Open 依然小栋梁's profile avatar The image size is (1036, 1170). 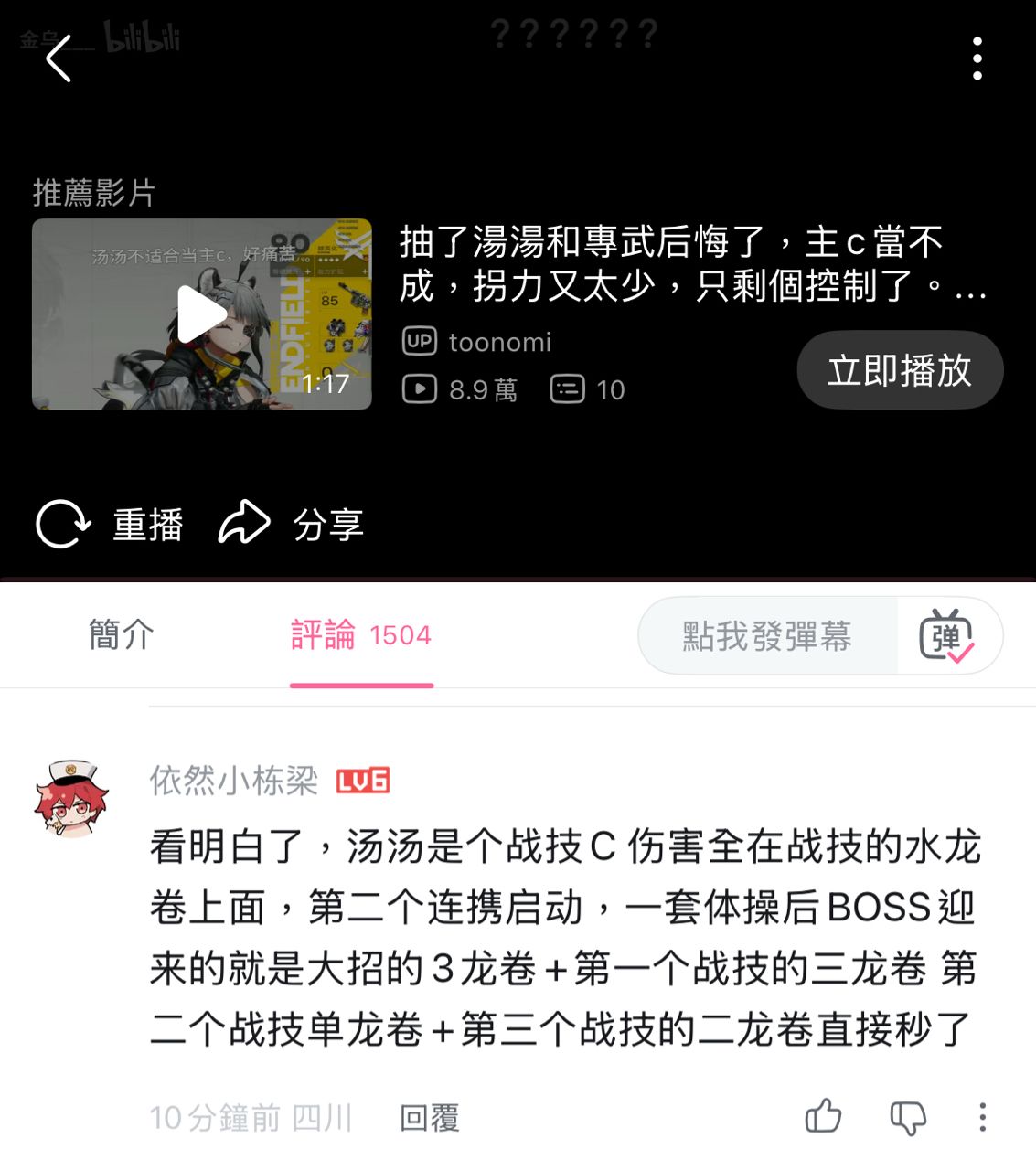(71, 800)
